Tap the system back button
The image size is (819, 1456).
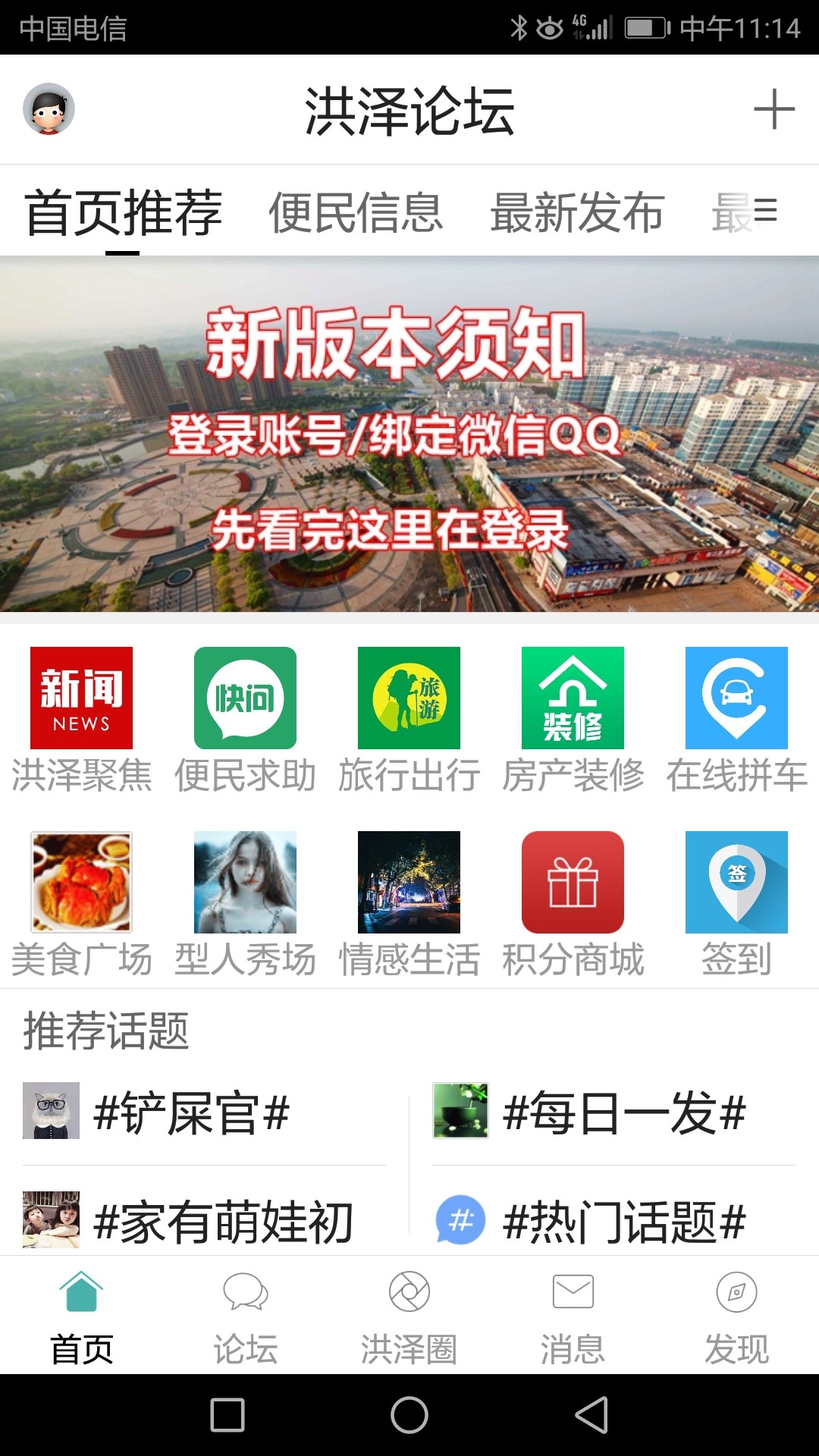592,1415
